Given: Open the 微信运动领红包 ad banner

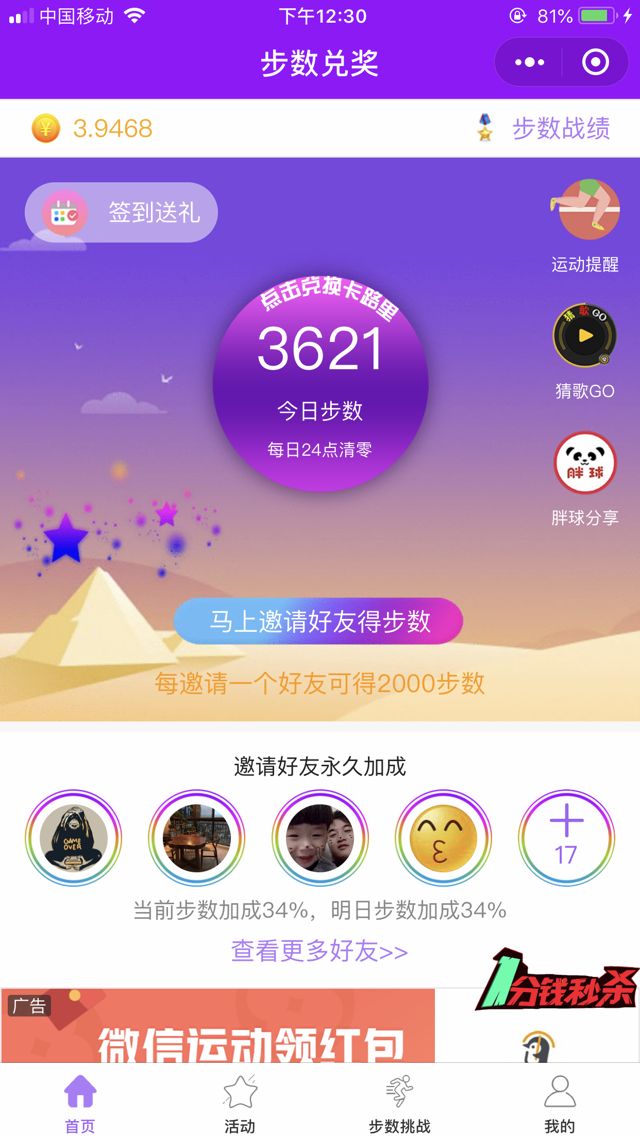Looking at the screenshot, I should 218,1028.
